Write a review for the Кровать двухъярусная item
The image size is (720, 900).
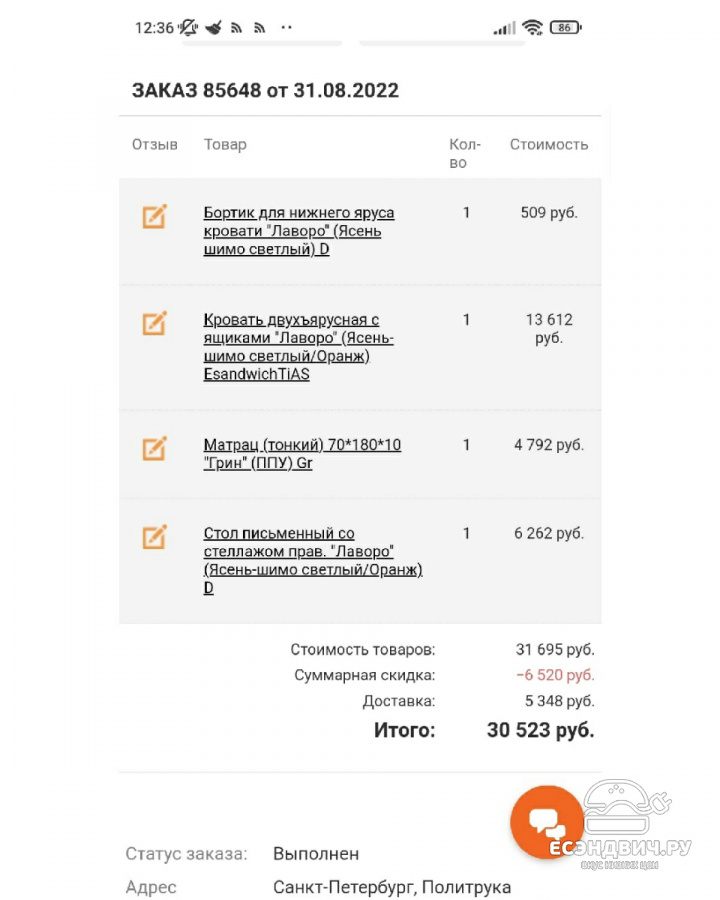pos(154,323)
